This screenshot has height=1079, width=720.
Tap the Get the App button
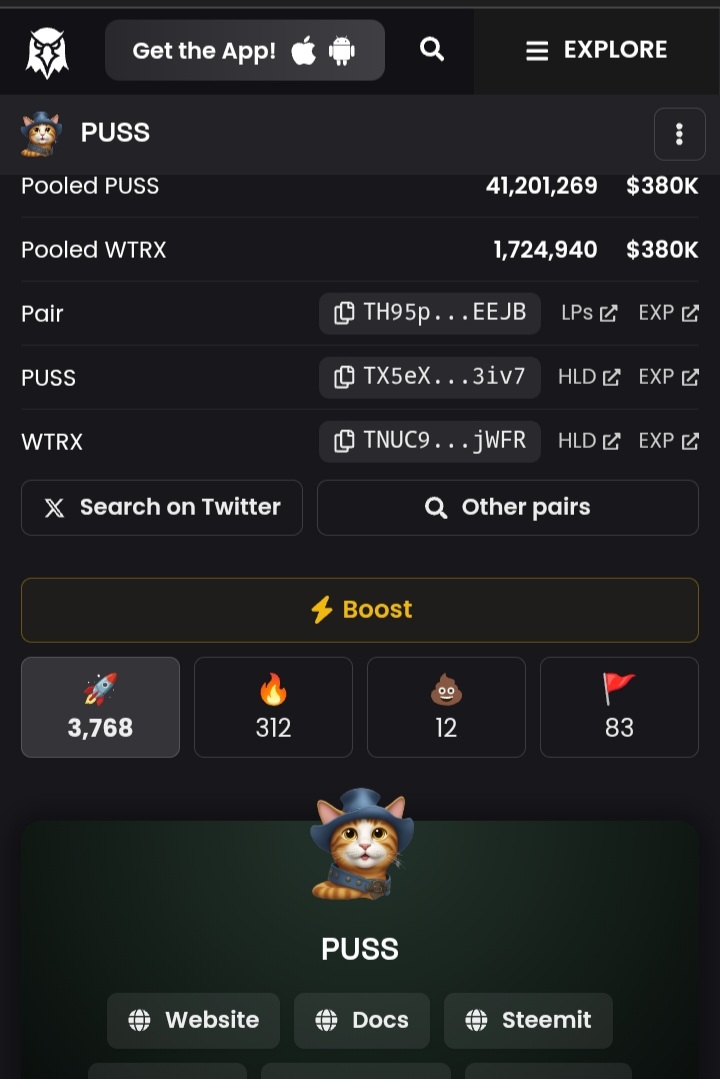(x=244, y=50)
